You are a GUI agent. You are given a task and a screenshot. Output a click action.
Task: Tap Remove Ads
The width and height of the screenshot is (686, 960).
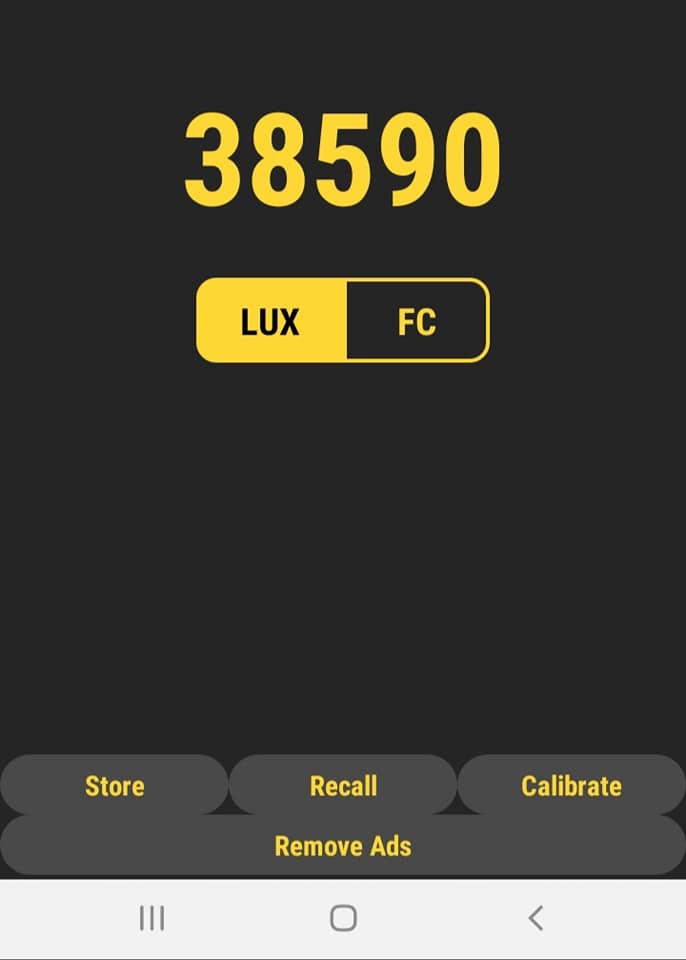click(x=343, y=846)
